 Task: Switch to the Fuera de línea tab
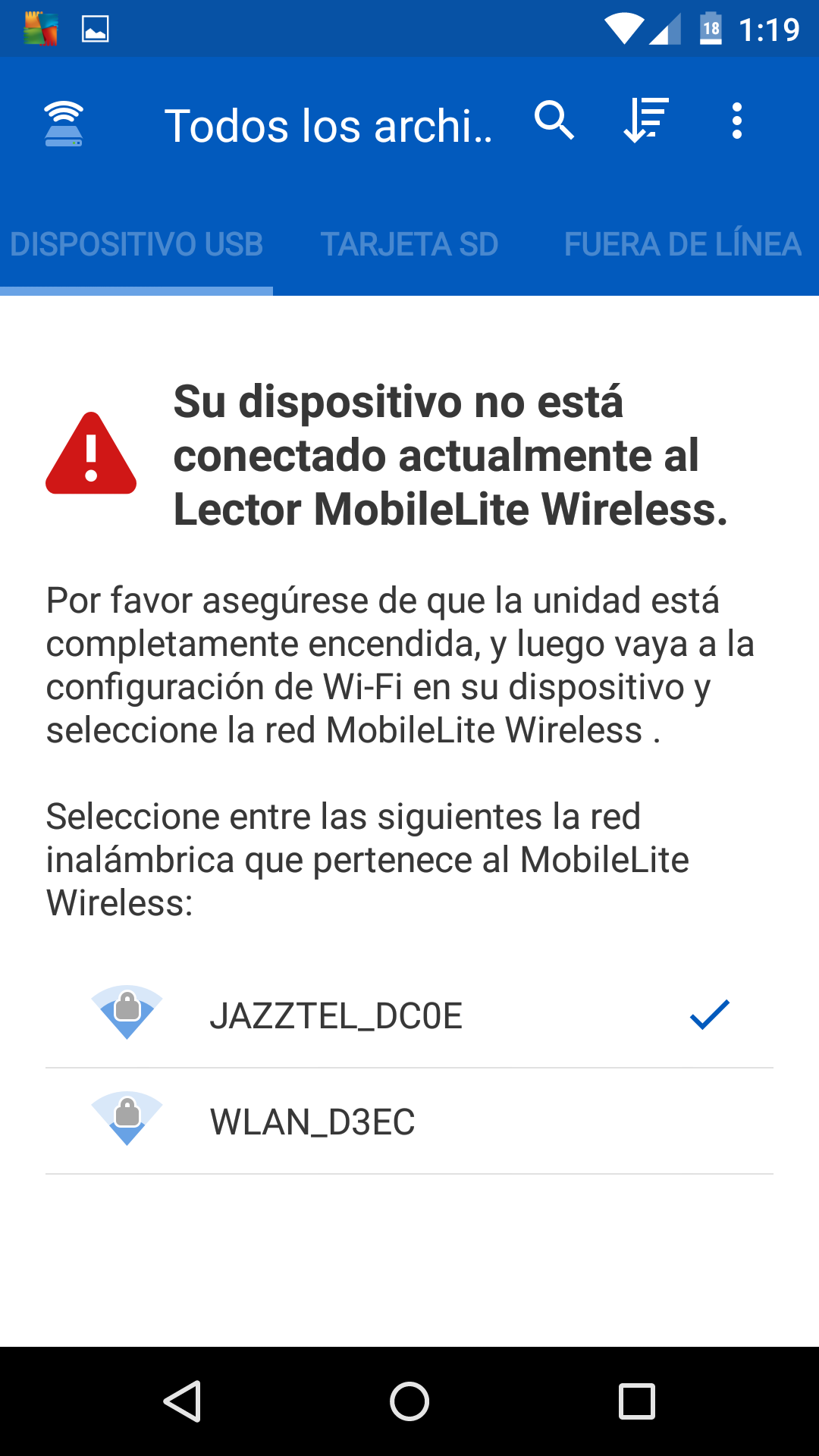pyautogui.click(x=682, y=244)
